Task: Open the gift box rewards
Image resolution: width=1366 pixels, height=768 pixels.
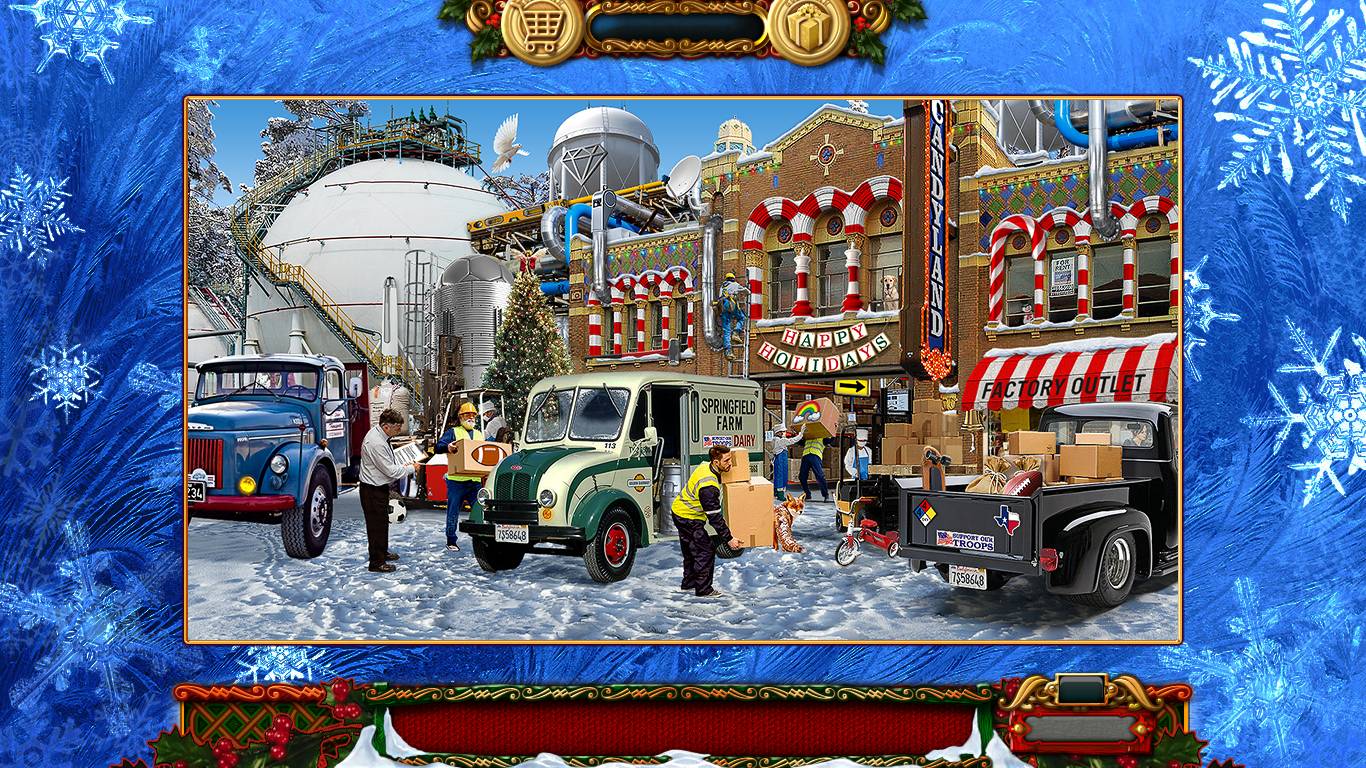Action: click(x=808, y=28)
